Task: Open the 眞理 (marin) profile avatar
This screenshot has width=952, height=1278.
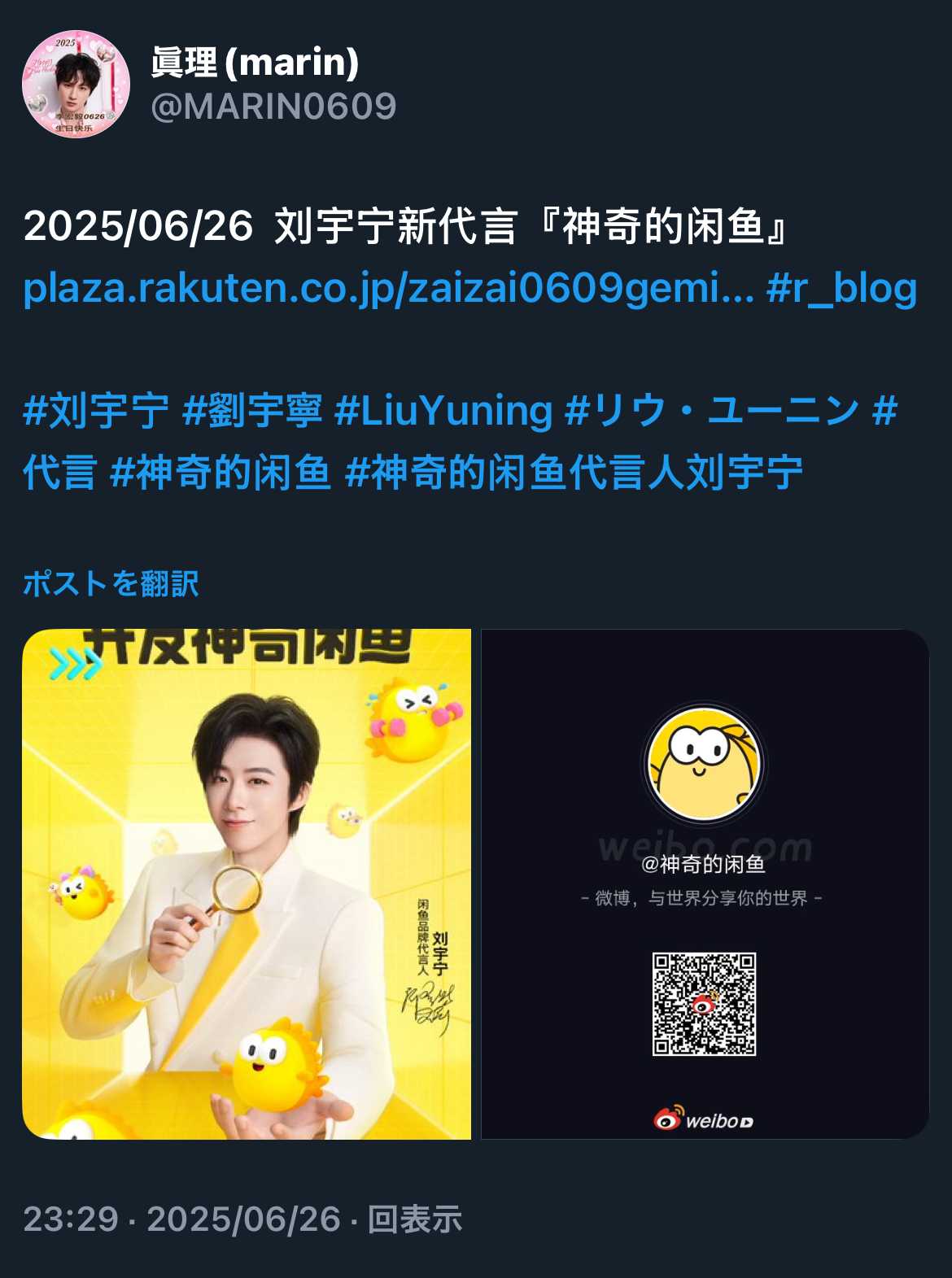Action: point(76,85)
